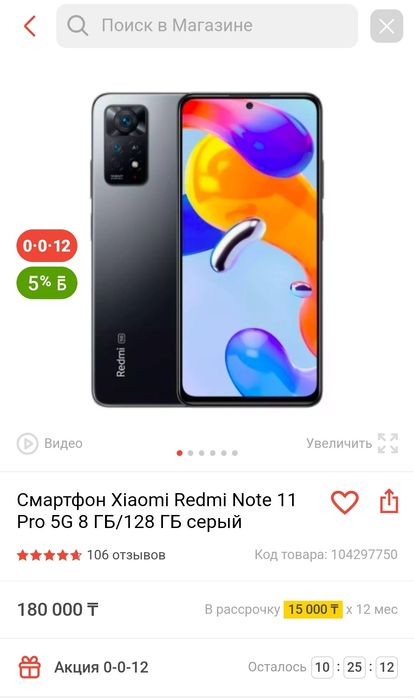Screen dimensions: 414x698
Task: Open the 106 отзывов reviews
Action: (x=126, y=555)
